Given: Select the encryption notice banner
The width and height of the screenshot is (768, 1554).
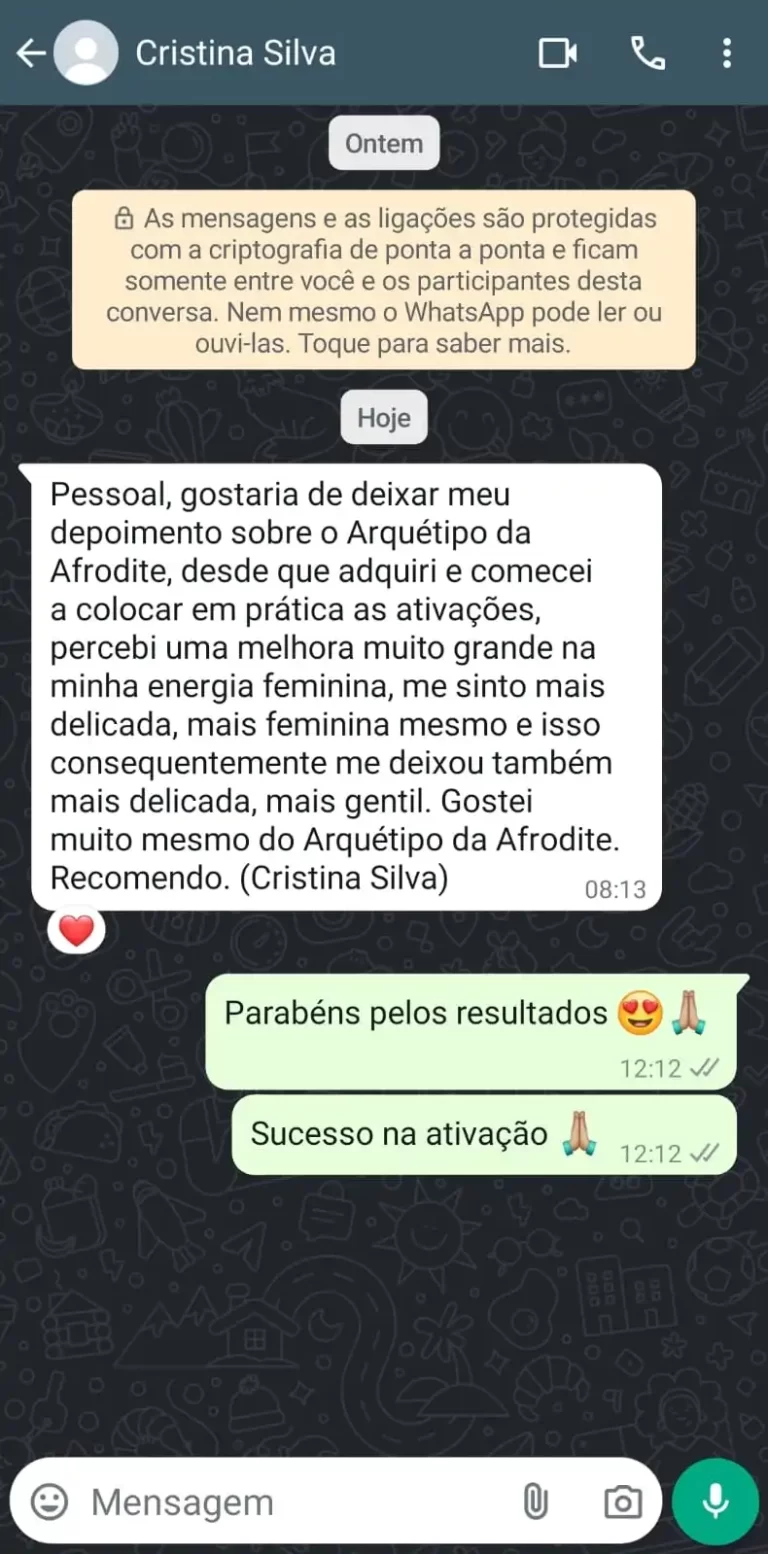Looking at the screenshot, I should [384, 280].
